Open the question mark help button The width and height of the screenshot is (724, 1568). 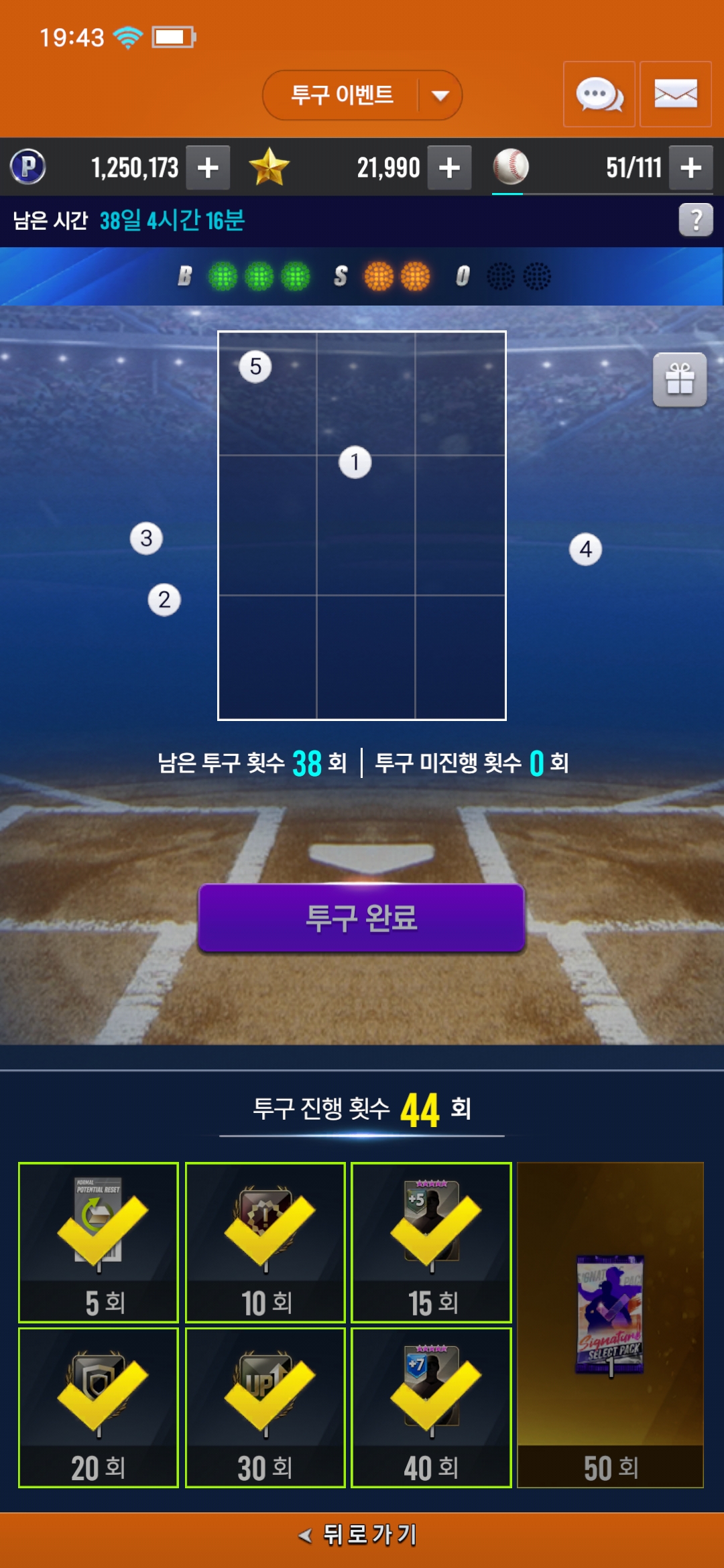click(696, 220)
